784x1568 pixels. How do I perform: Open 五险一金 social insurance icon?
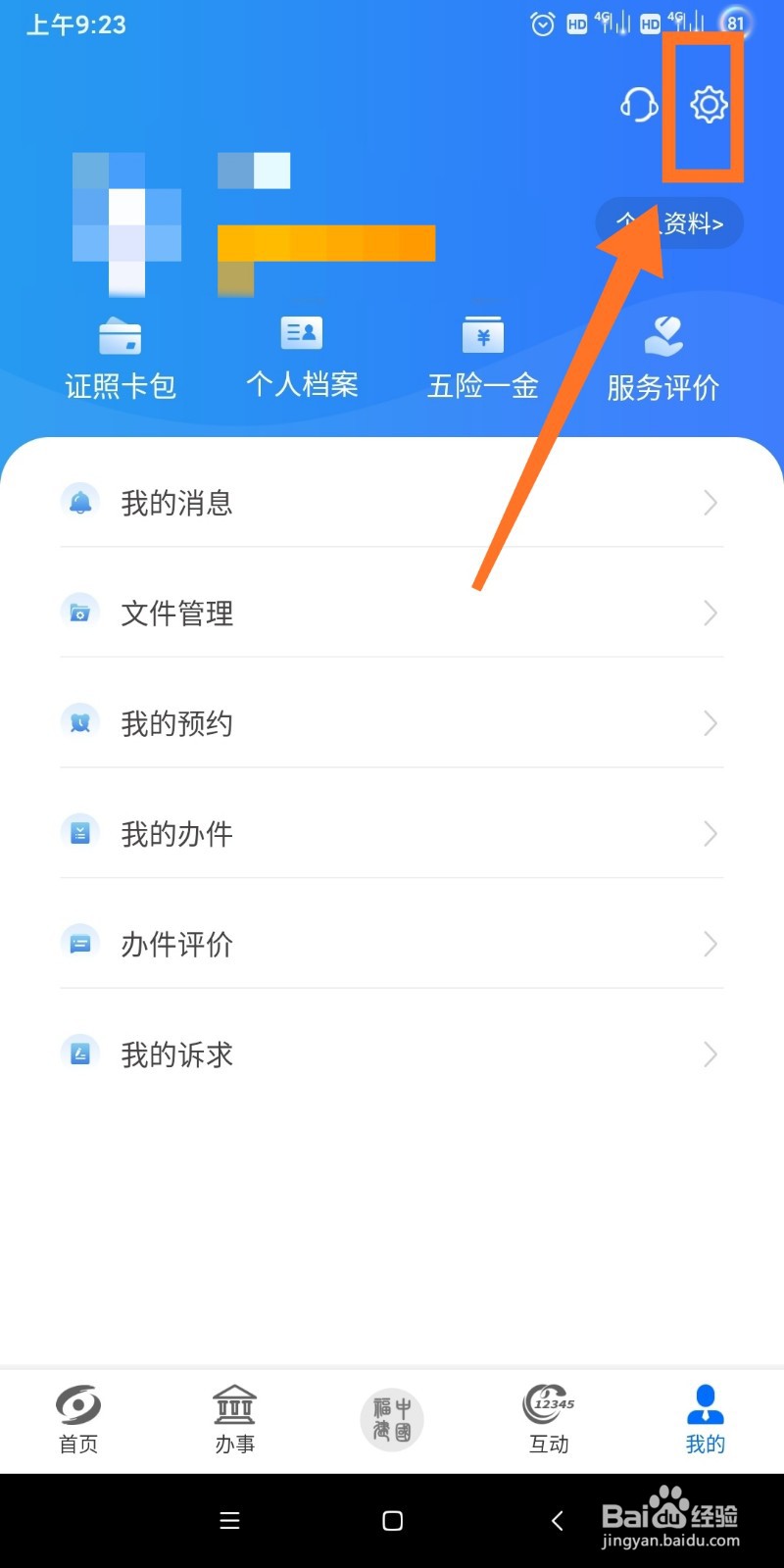pos(482,333)
